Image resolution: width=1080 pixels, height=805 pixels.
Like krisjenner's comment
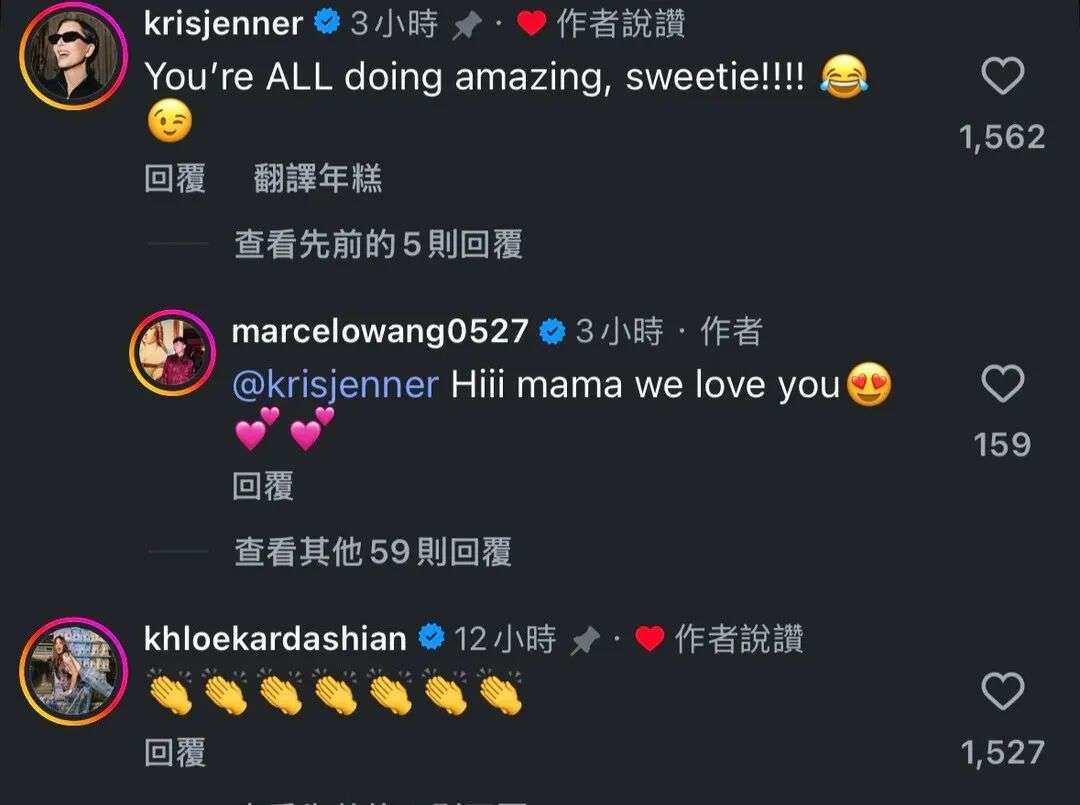1002,77
